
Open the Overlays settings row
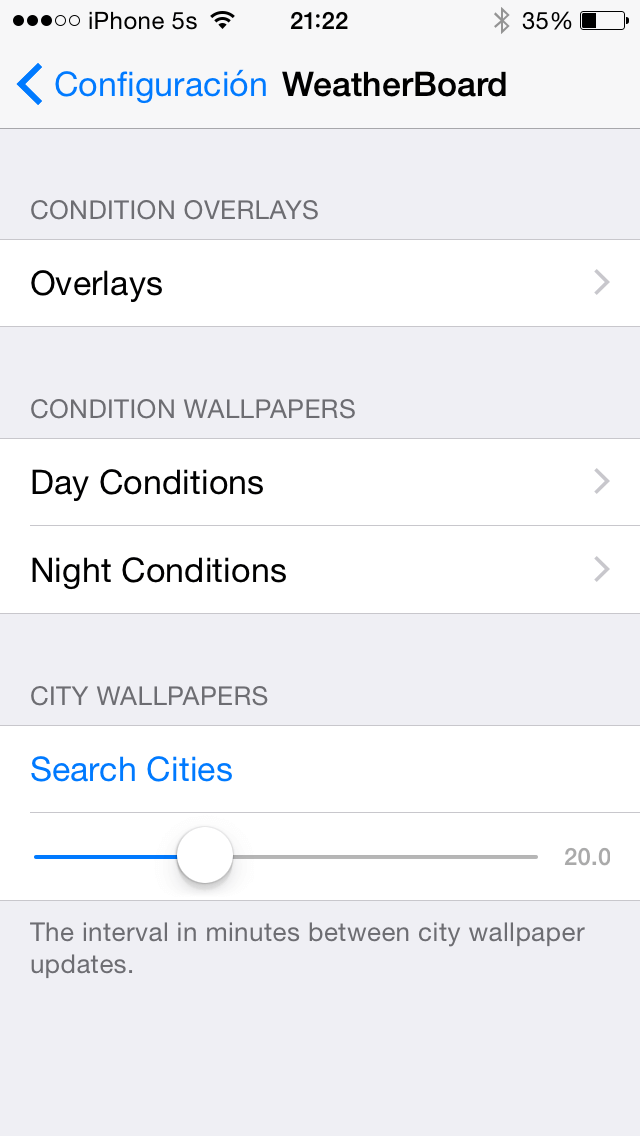tap(320, 283)
